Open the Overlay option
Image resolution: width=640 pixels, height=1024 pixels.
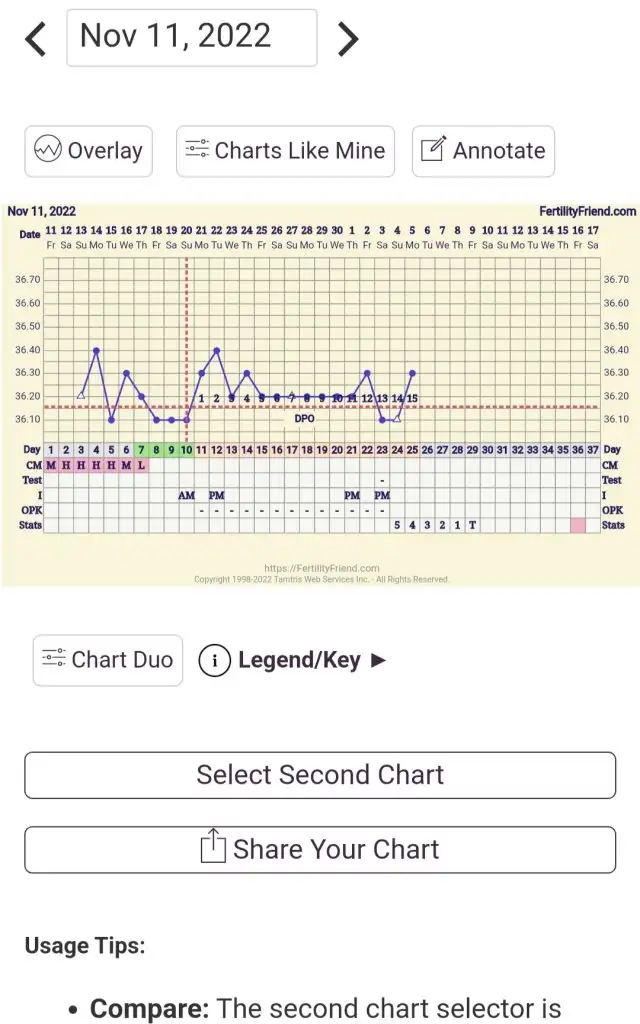(x=89, y=151)
